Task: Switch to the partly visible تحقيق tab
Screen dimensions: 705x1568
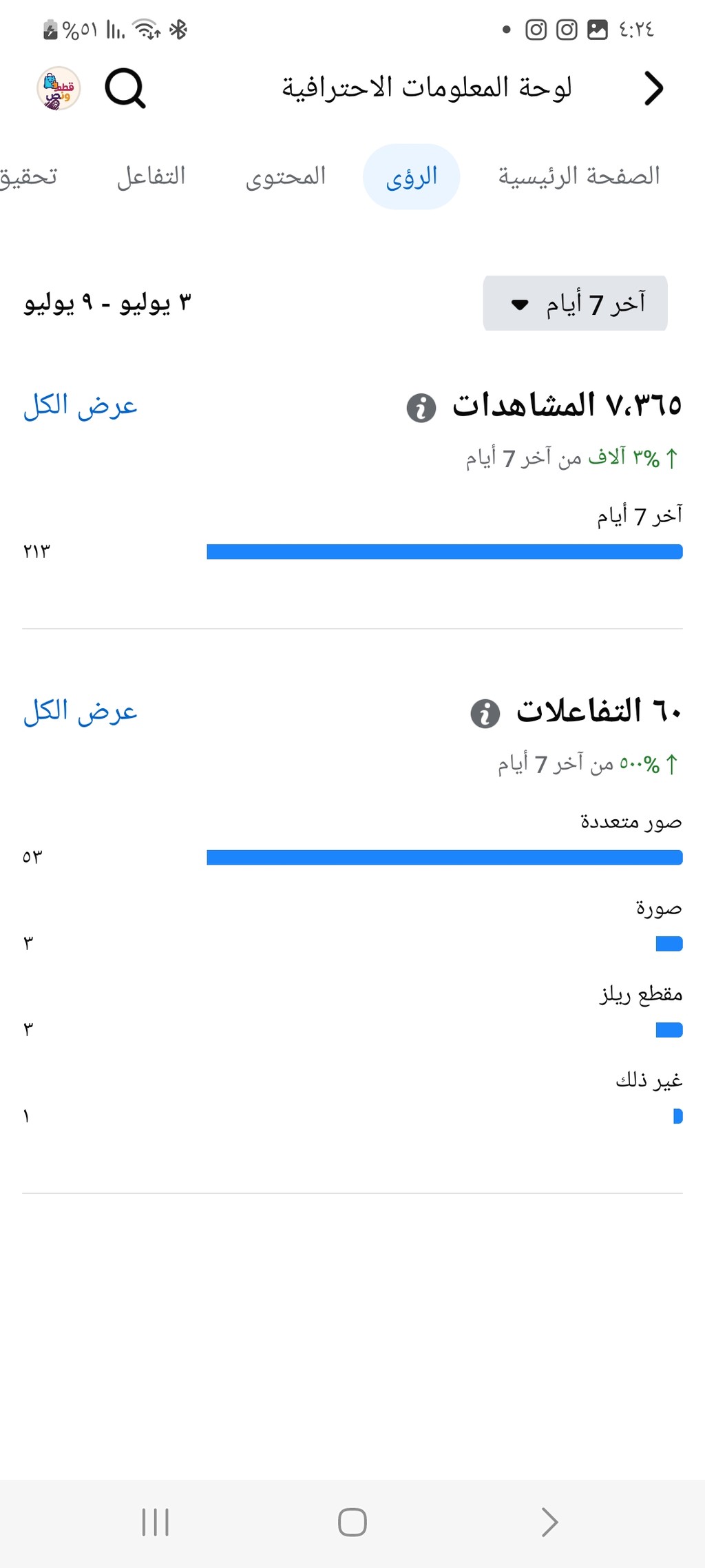Action: pyautogui.click(x=28, y=176)
